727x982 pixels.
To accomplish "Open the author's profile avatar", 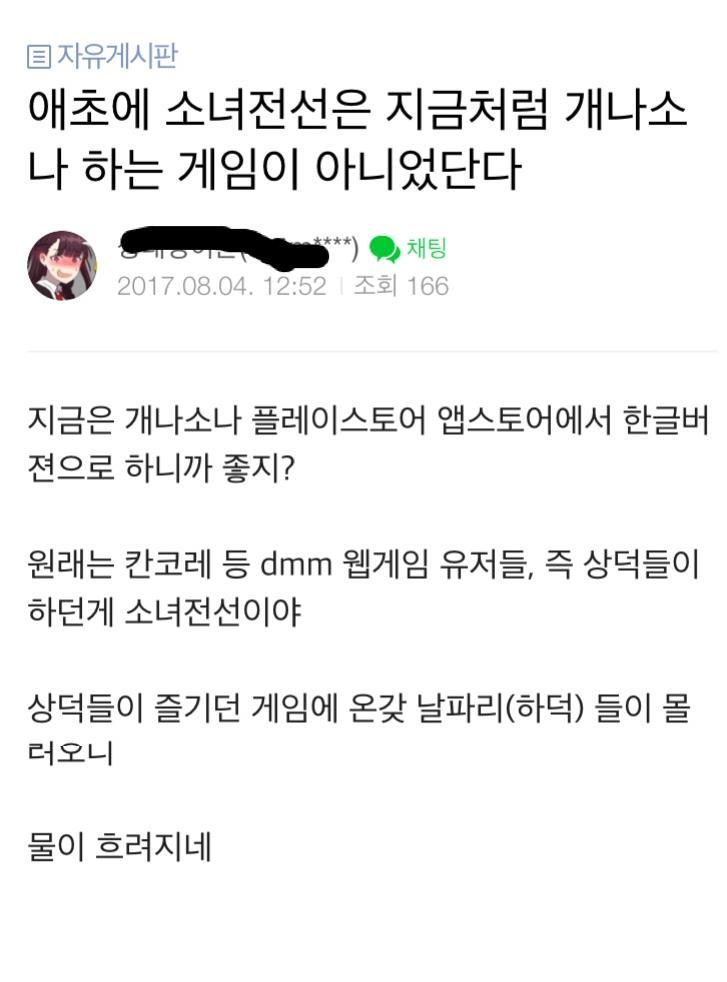I will [62, 265].
